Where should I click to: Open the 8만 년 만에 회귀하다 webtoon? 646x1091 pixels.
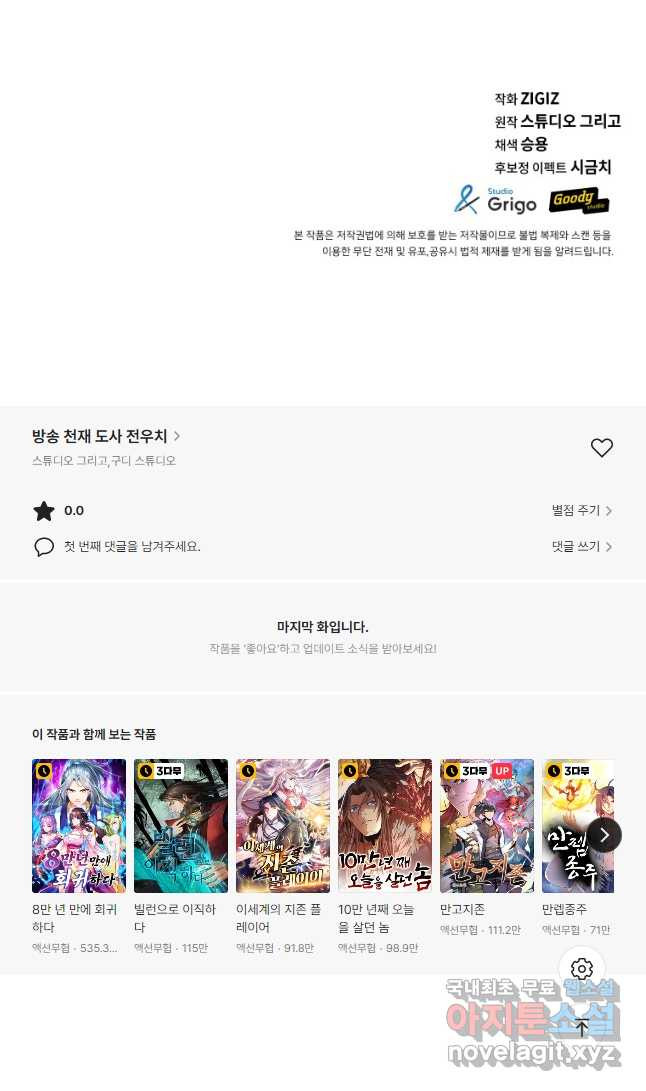pos(79,826)
